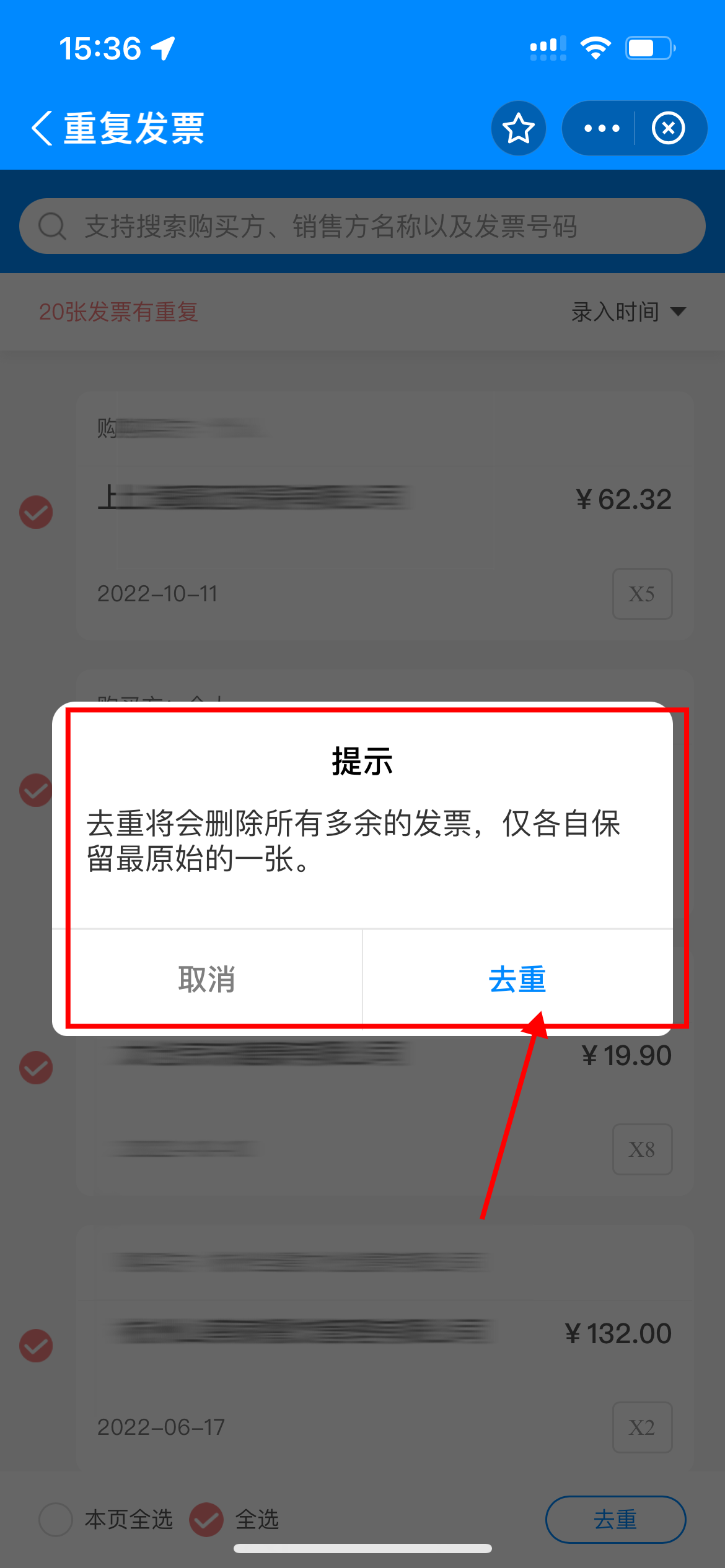Go back from 重复发票 page
The height and width of the screenshot is (1568, 725).
coord(42,129)
